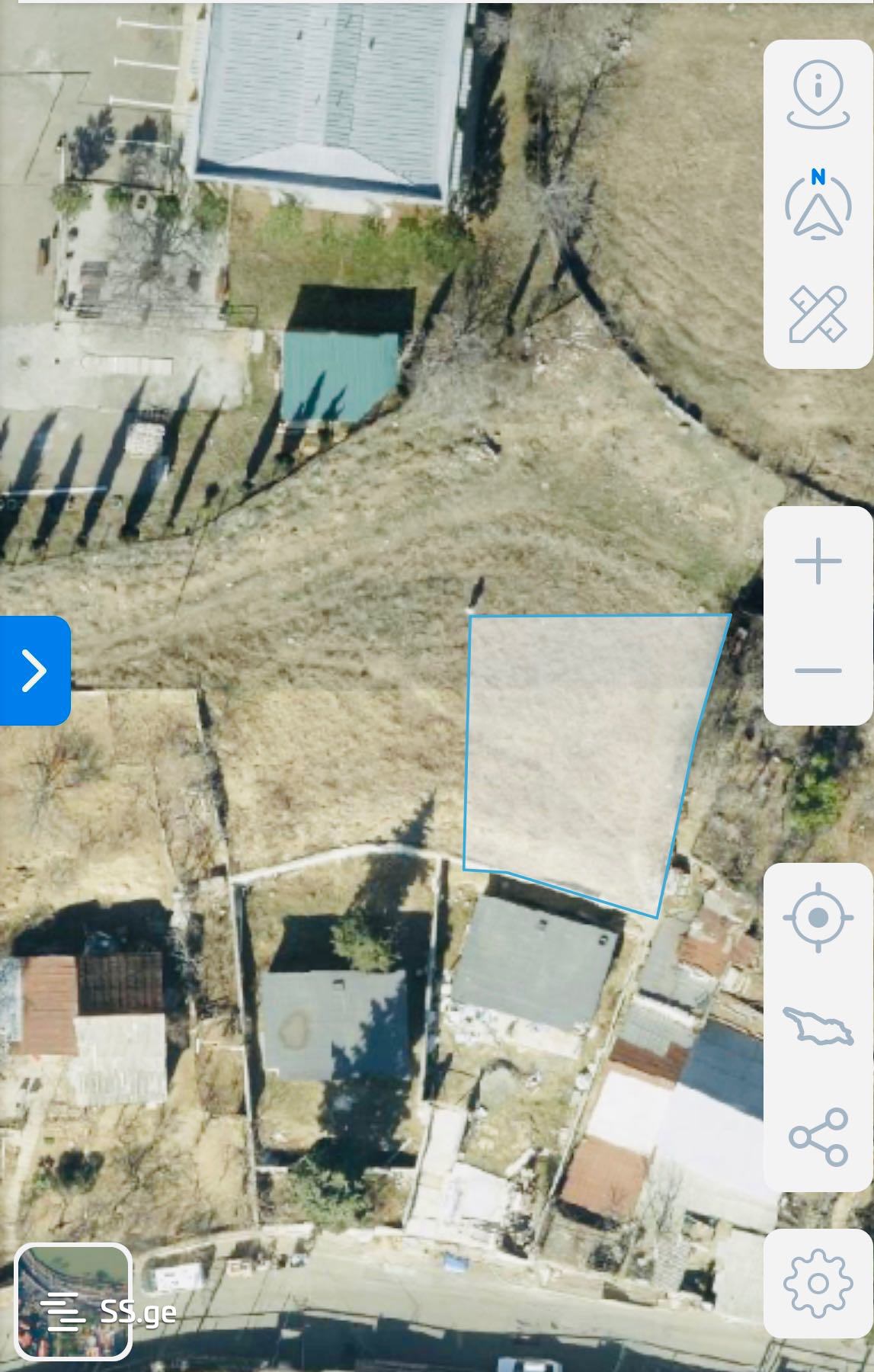
Task: Open the location info tool
Action: pos(818,95)
